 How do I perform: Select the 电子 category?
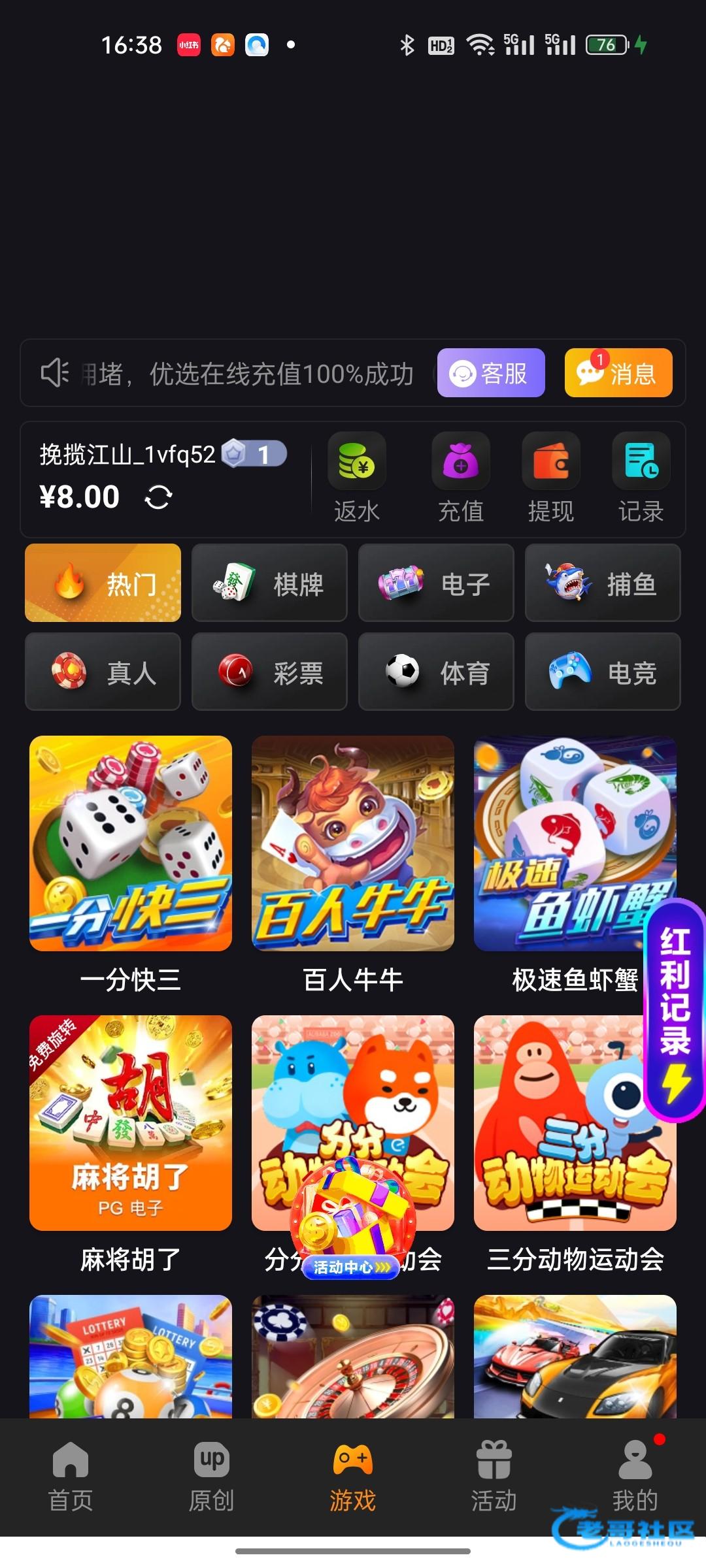pyautogui.click(x=435, y=583)
